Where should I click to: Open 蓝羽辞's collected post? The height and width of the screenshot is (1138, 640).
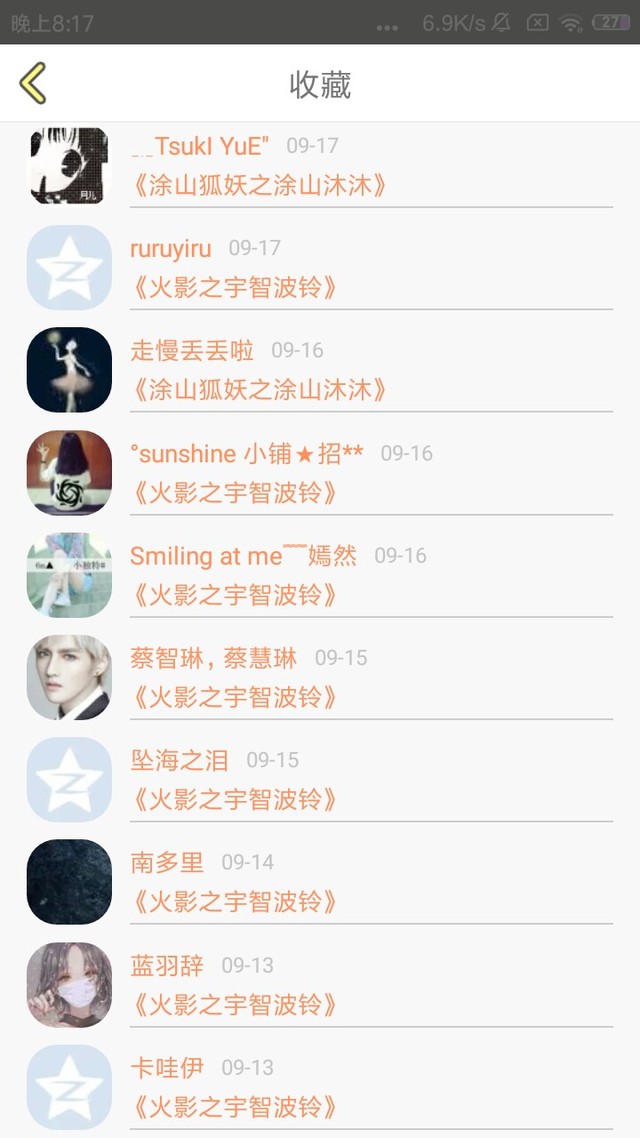pos(320,985)
